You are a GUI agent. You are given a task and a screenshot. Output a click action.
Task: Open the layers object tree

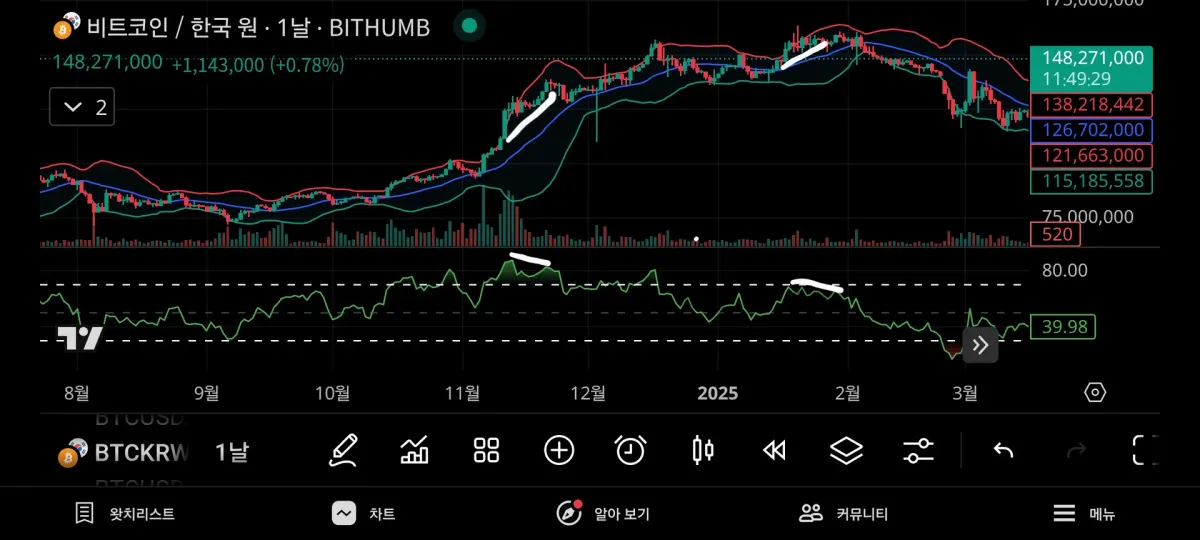846,451
